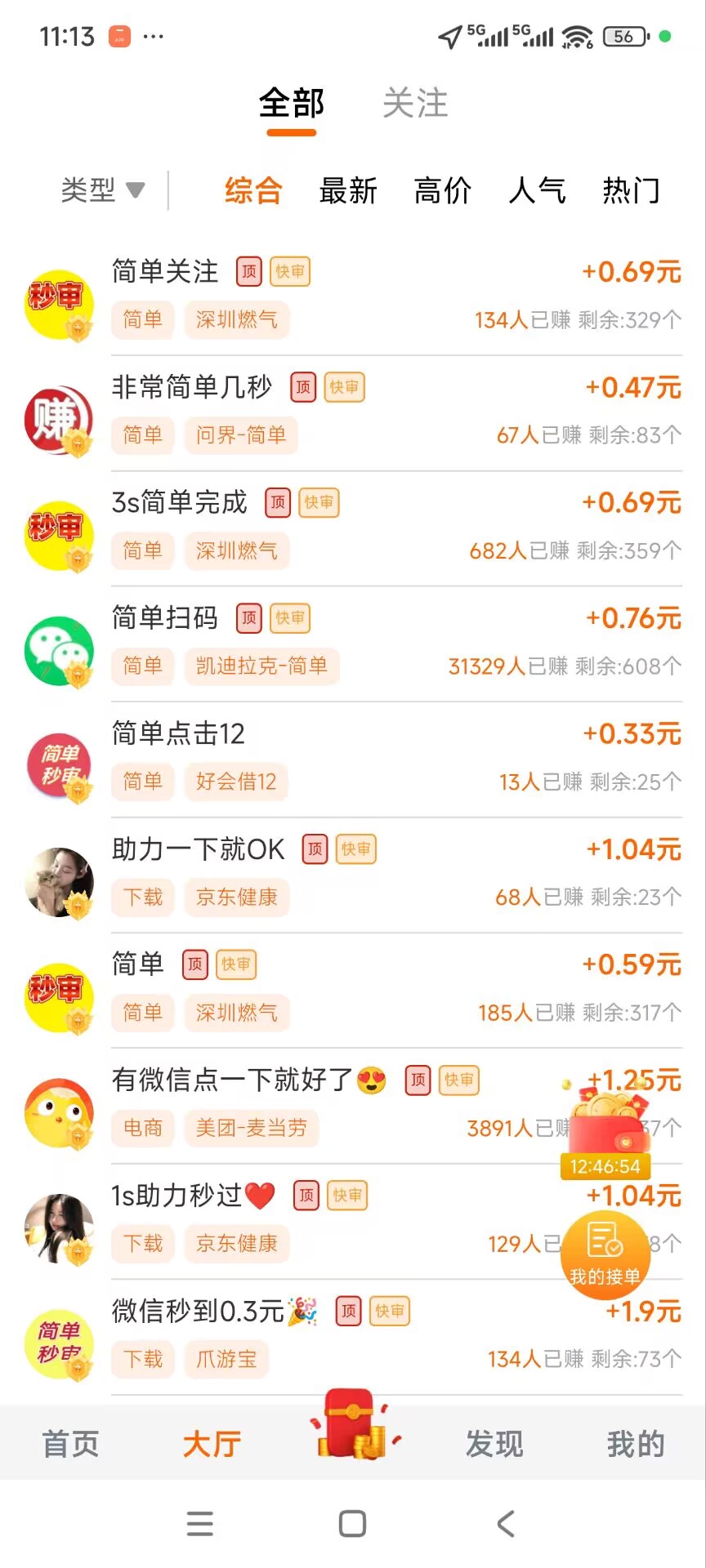This screenshot has width=706, height=1568.
Task: Tap the 12:46:54 countdown timer
Action: 607,1166
